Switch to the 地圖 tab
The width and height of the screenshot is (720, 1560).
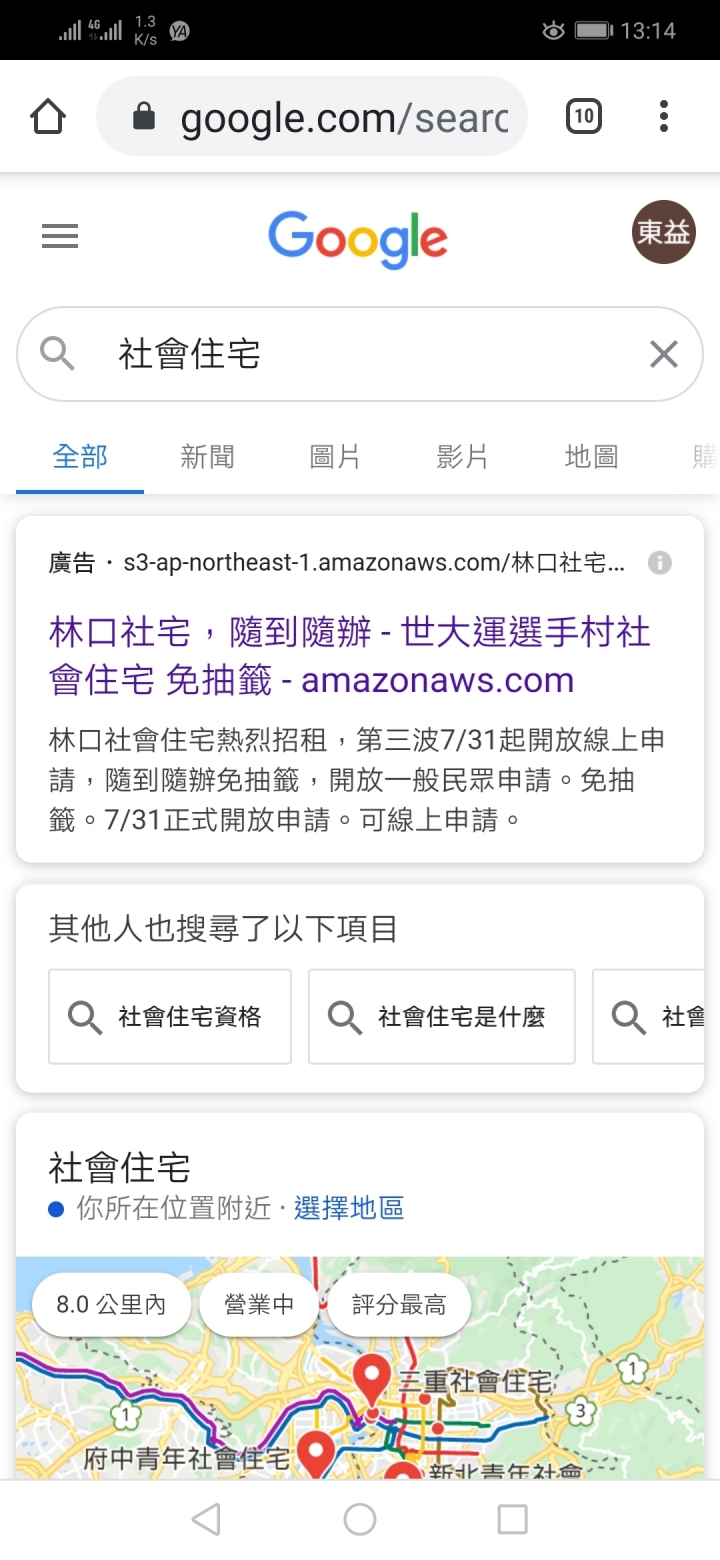[591, 457]
